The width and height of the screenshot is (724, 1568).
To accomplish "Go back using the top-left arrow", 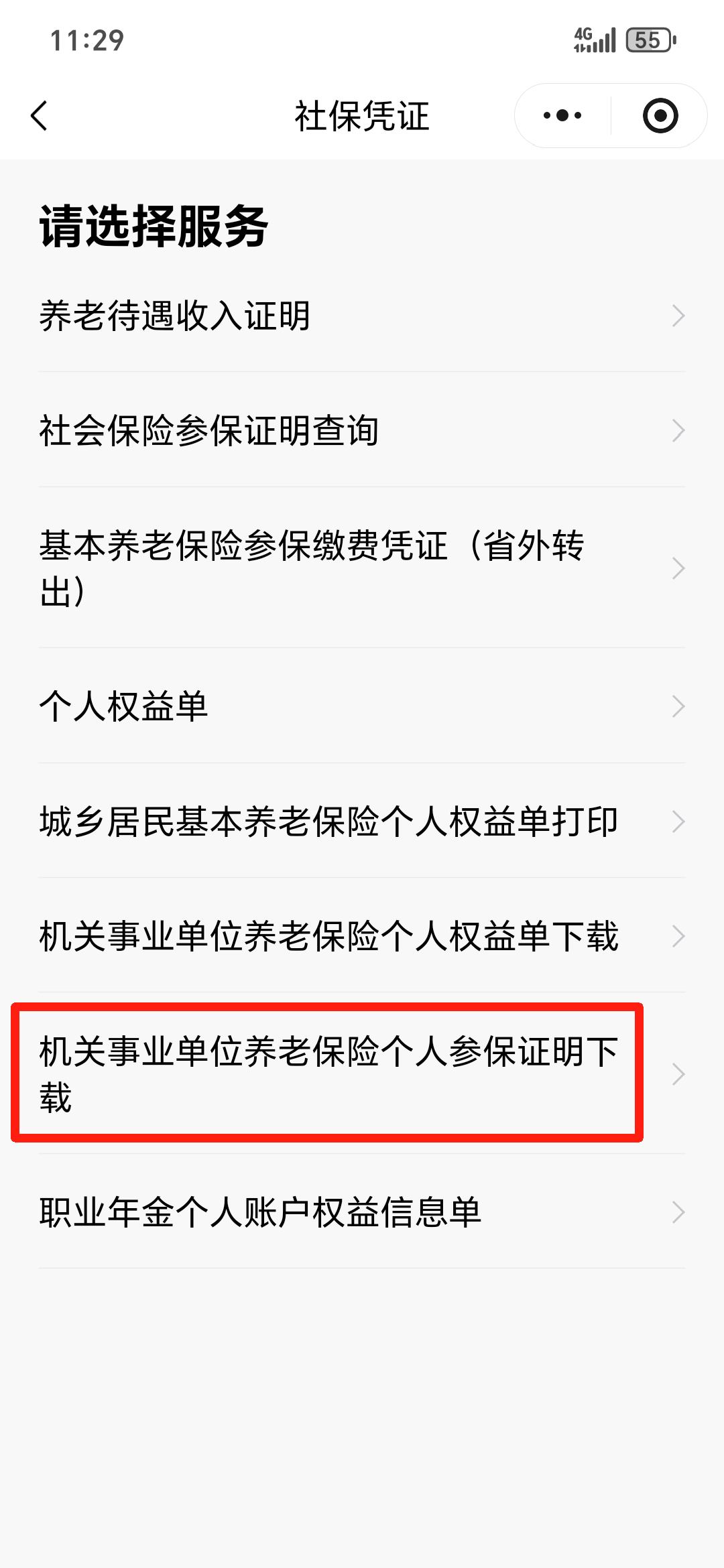I will click(x=39, y=116).
